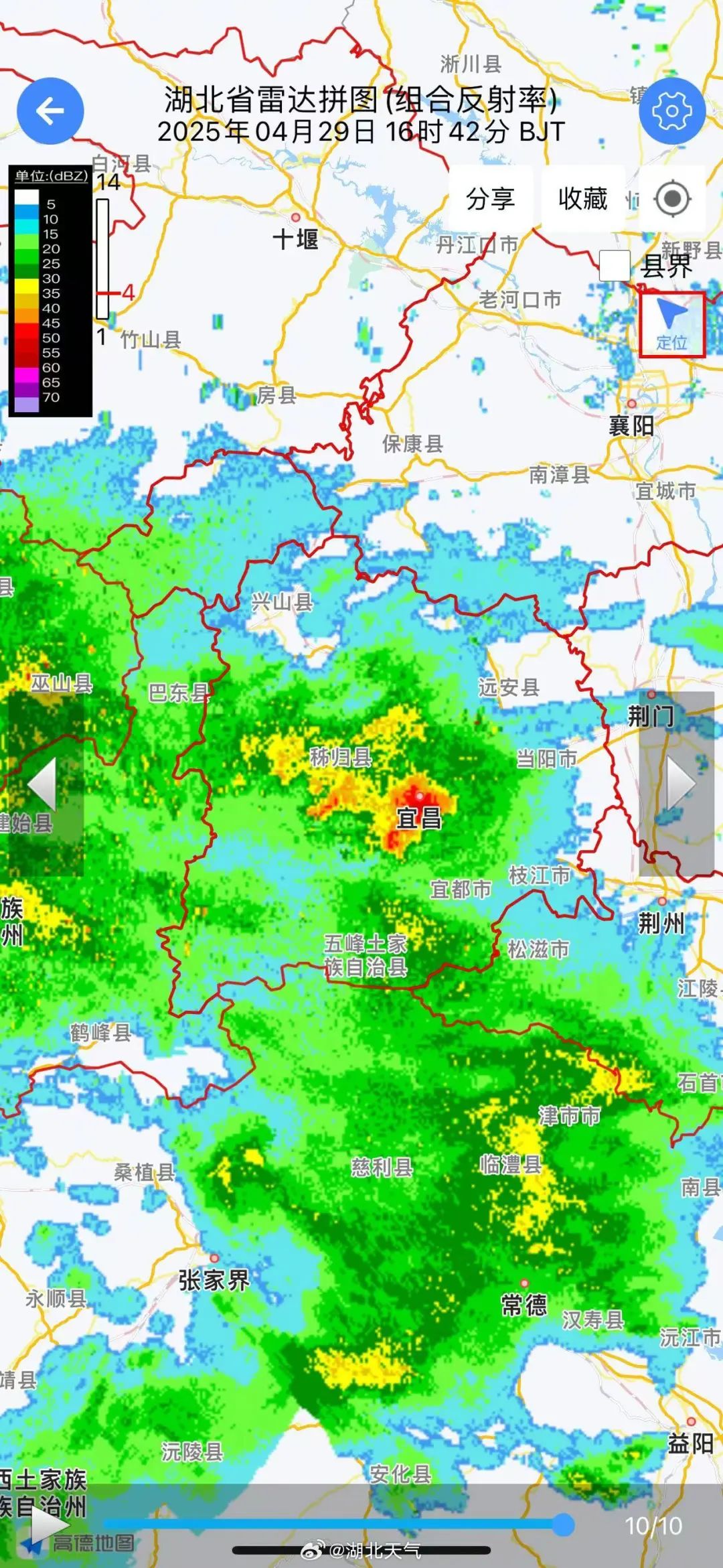Toggle the 县界 county boundary checkbox
723x1568 pixels.
[x=614, y=266]
